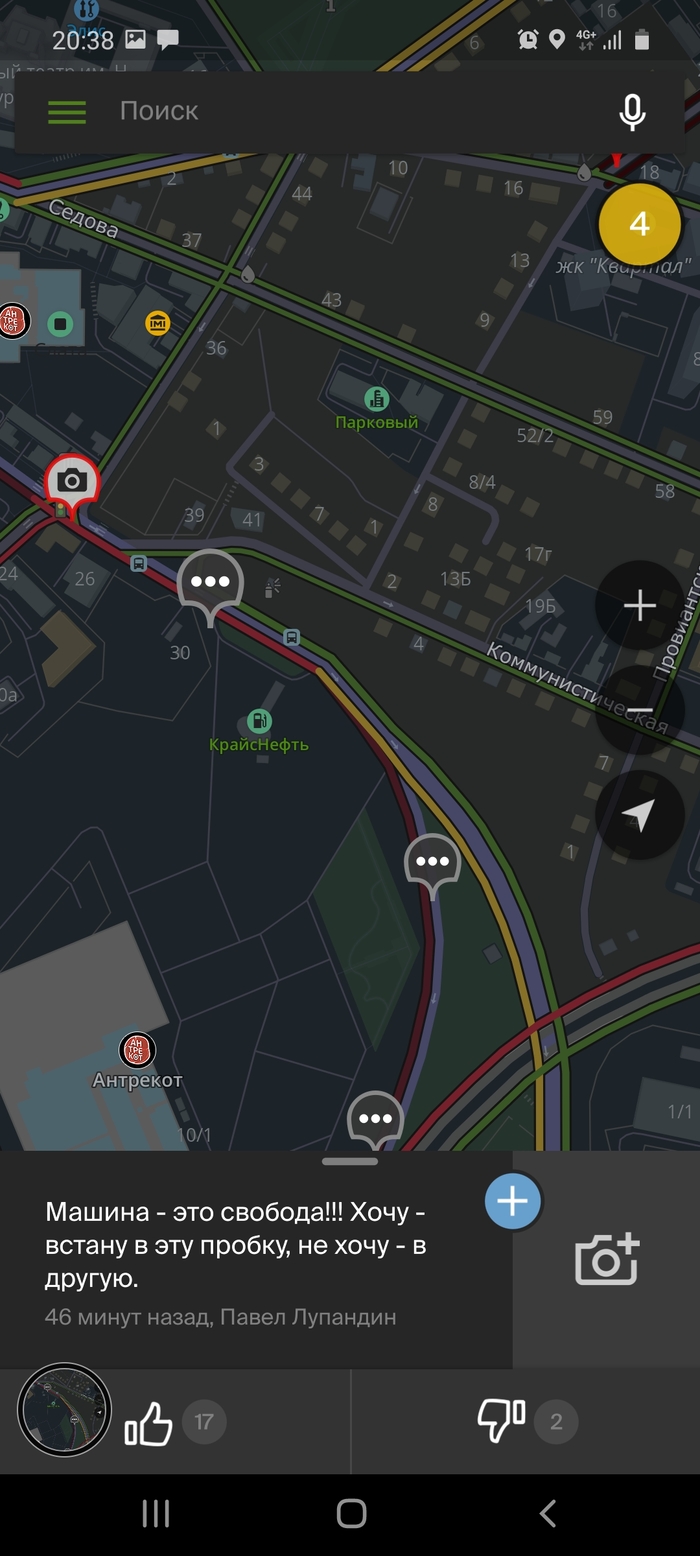Open the hamburger menu
Viewport: 700px width, 1556px height.
(x=67, y=111)
